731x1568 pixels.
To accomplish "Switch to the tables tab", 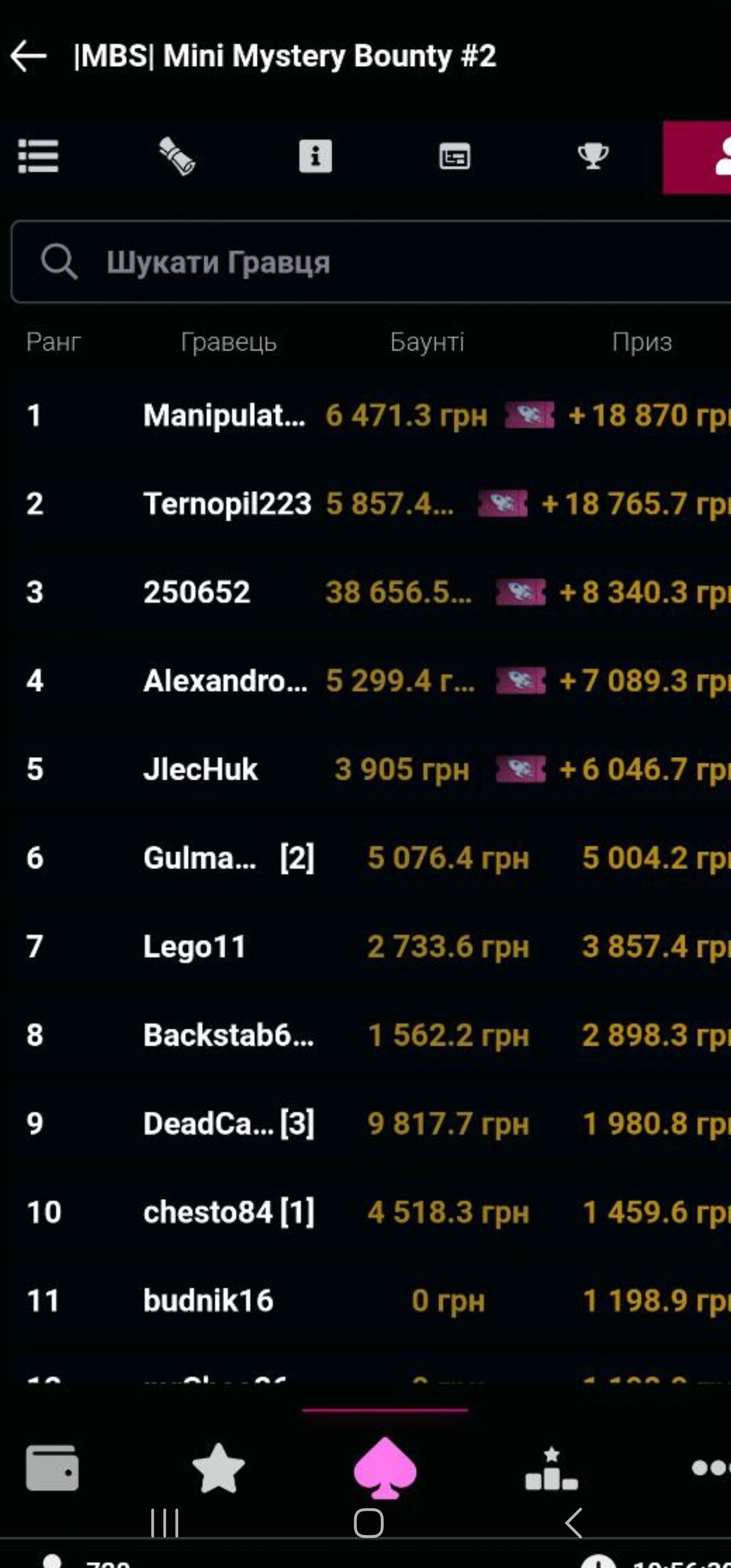I will coord(455,157).
